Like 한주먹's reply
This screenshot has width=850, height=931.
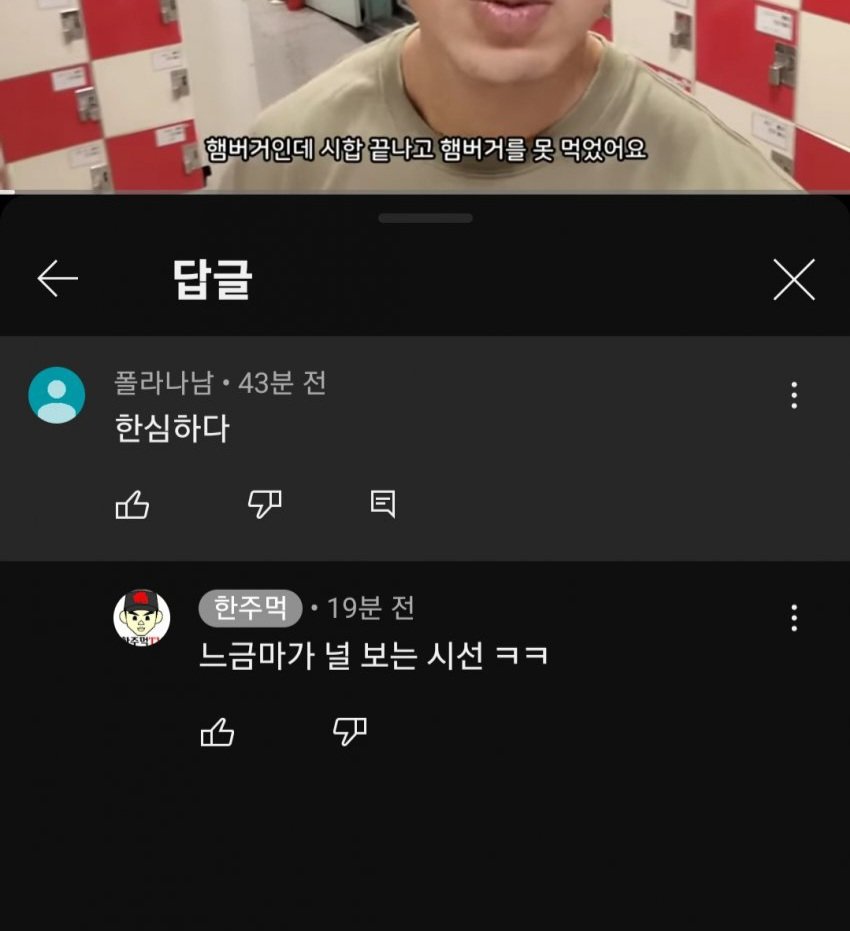218,733
